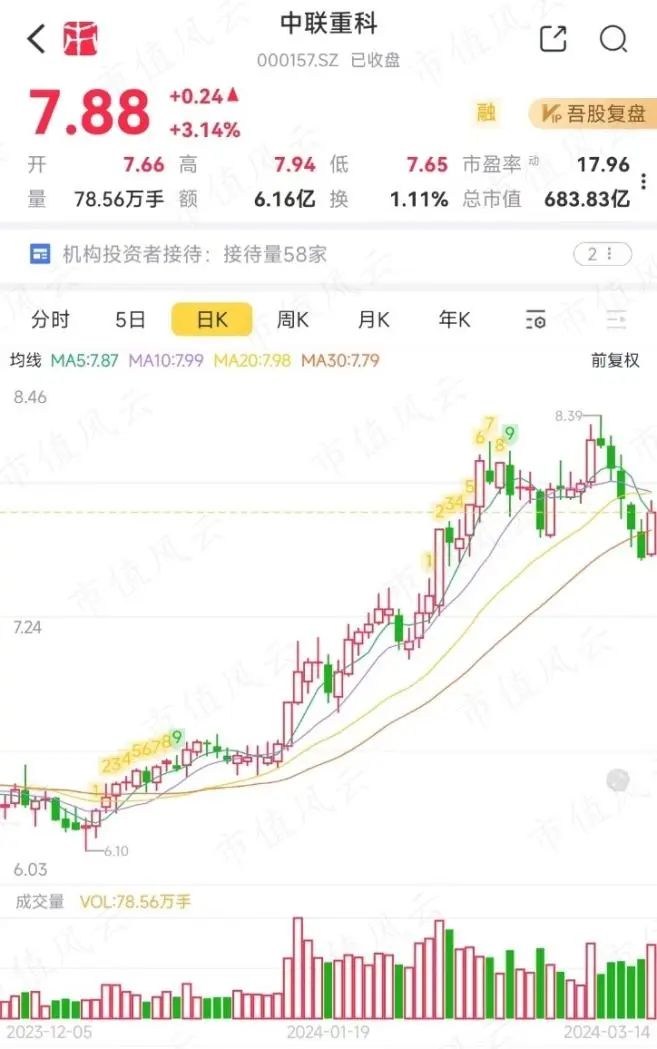Switch to the 年K chart tab
Screen dimensions: 657x1049
[454, 320]
